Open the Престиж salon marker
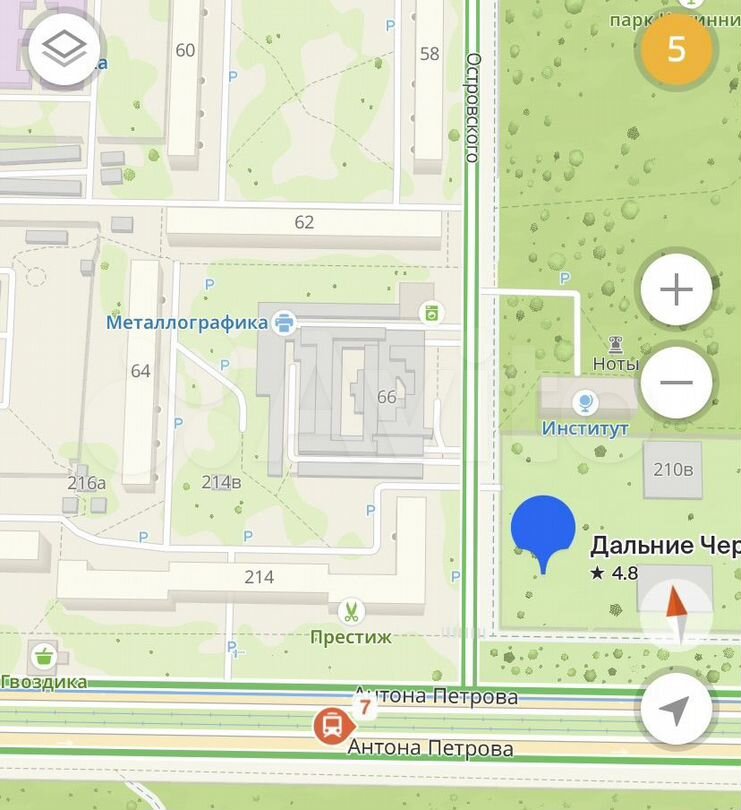Image resolution: width=741 pixels, height=810 pixels. pos(351,611)
